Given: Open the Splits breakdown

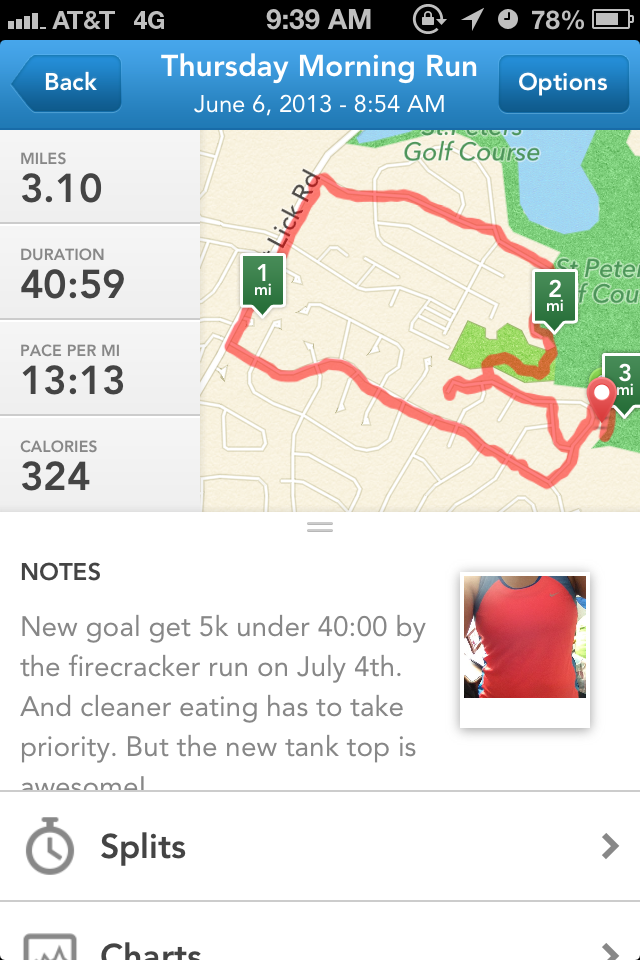Looking at the screenshot, I should coord(320,847).
